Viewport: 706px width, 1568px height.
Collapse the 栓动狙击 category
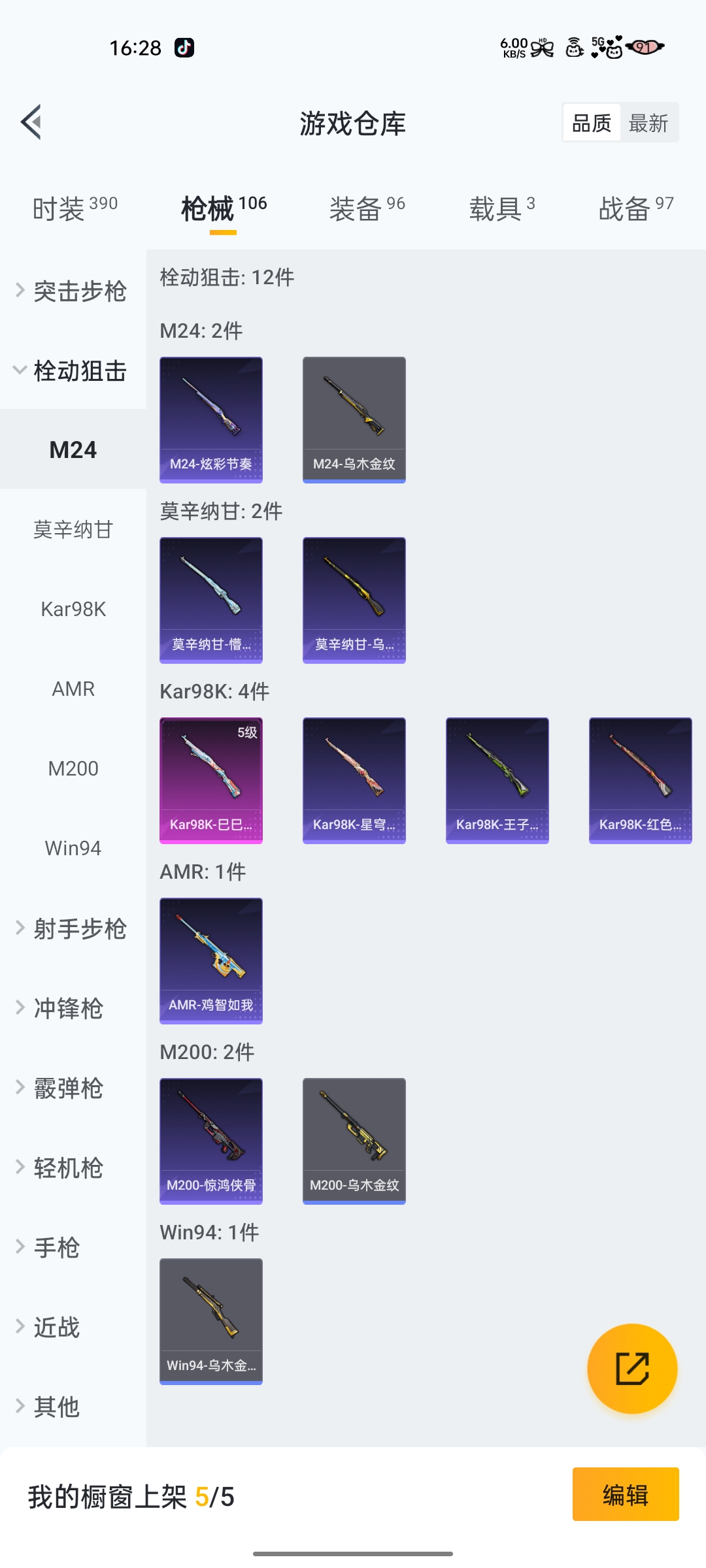[72, 371]
